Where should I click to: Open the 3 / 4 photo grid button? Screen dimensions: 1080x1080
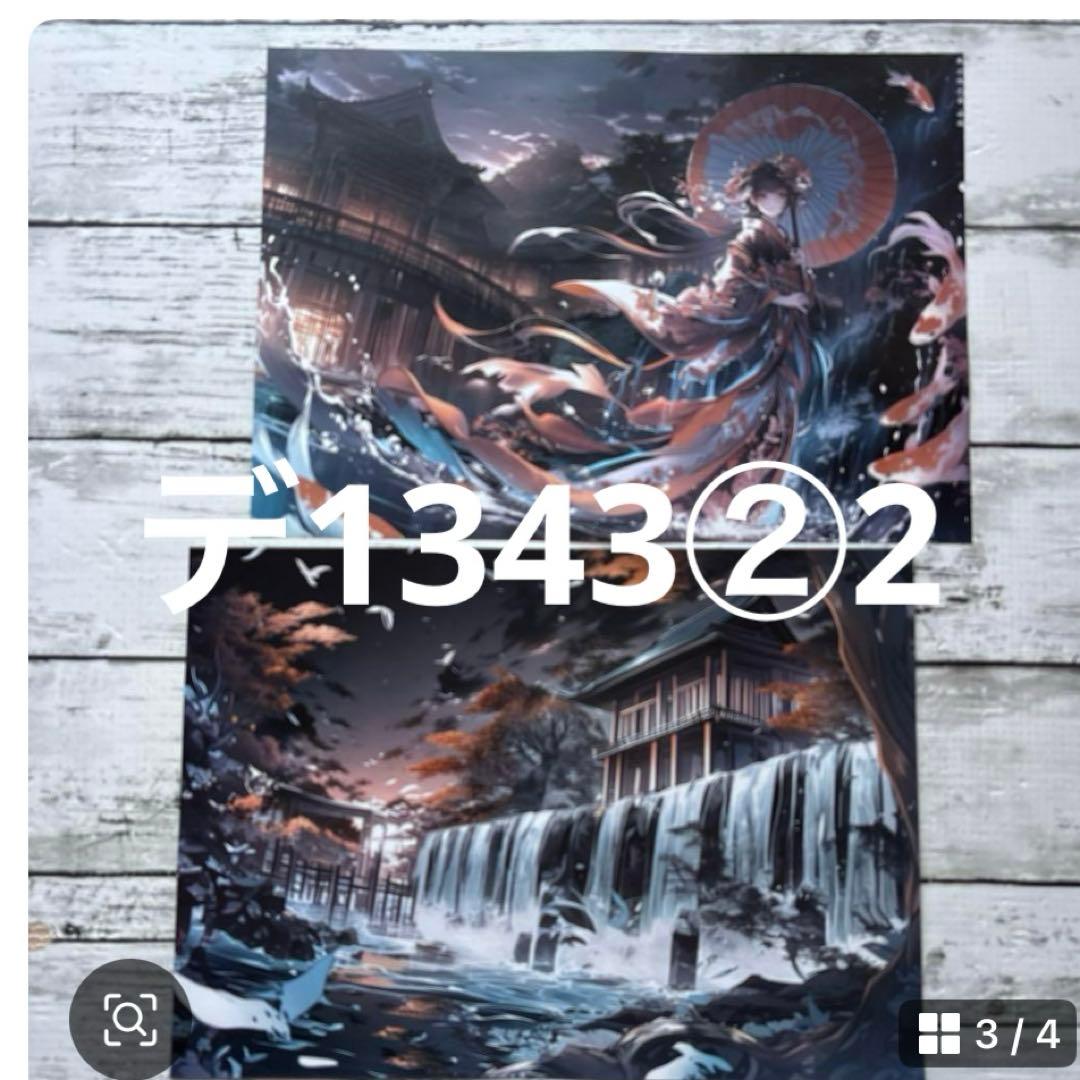click(x=987, y=1033)
